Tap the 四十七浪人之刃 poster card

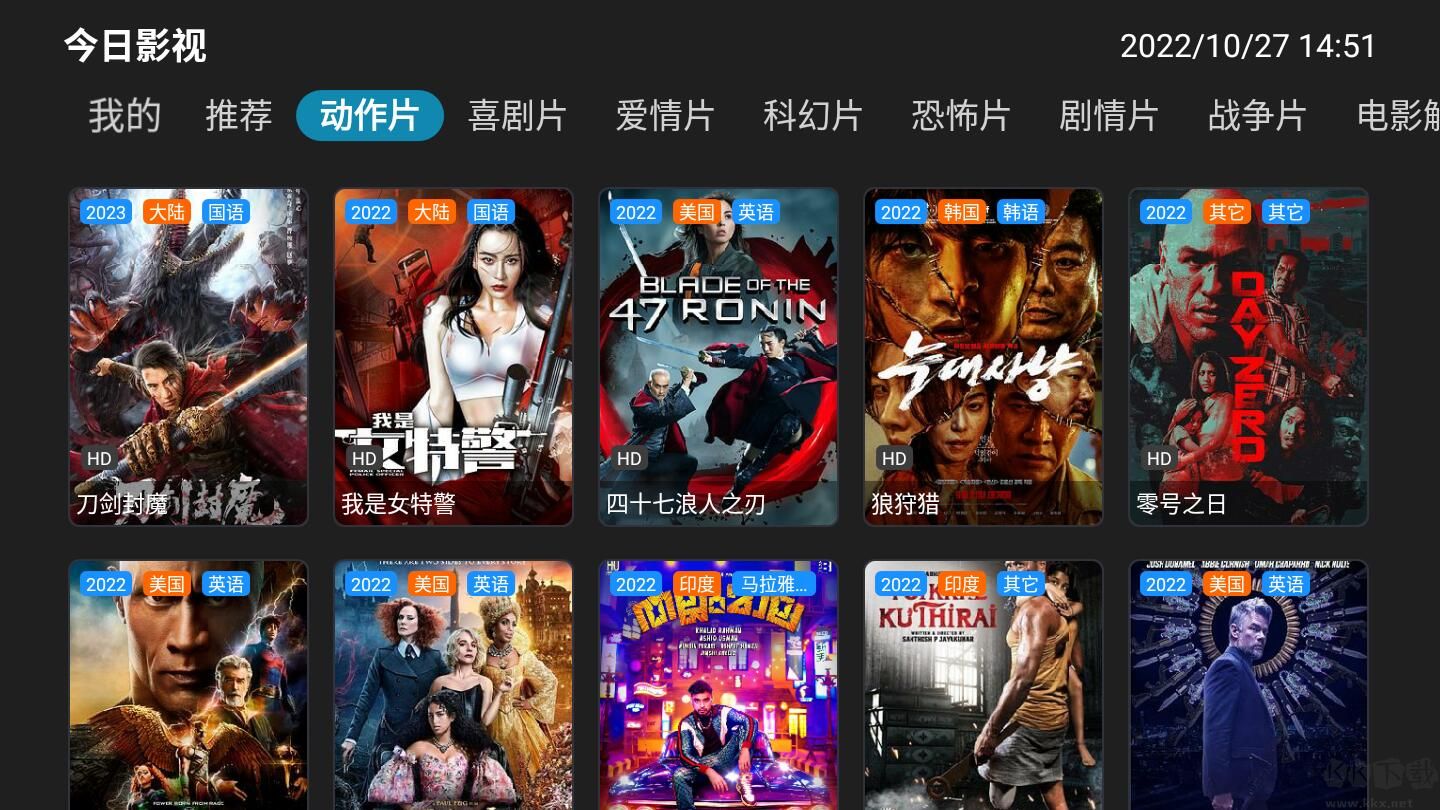click(x=718, y=356)
